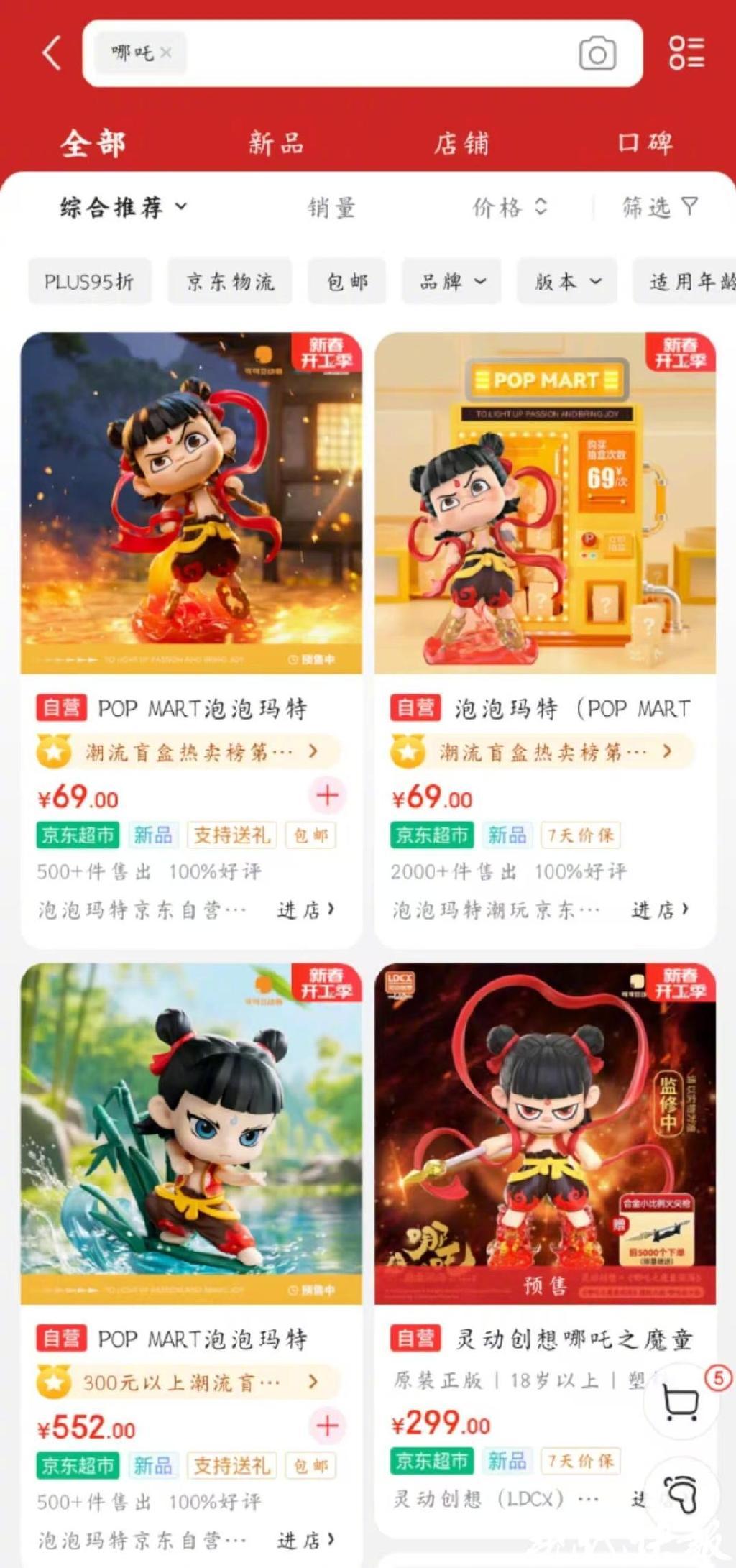Enter the 泡泡玛特潮玩京东 store via 进店
The width and height of the screenshot is (736, 1568).
point(659,910)
